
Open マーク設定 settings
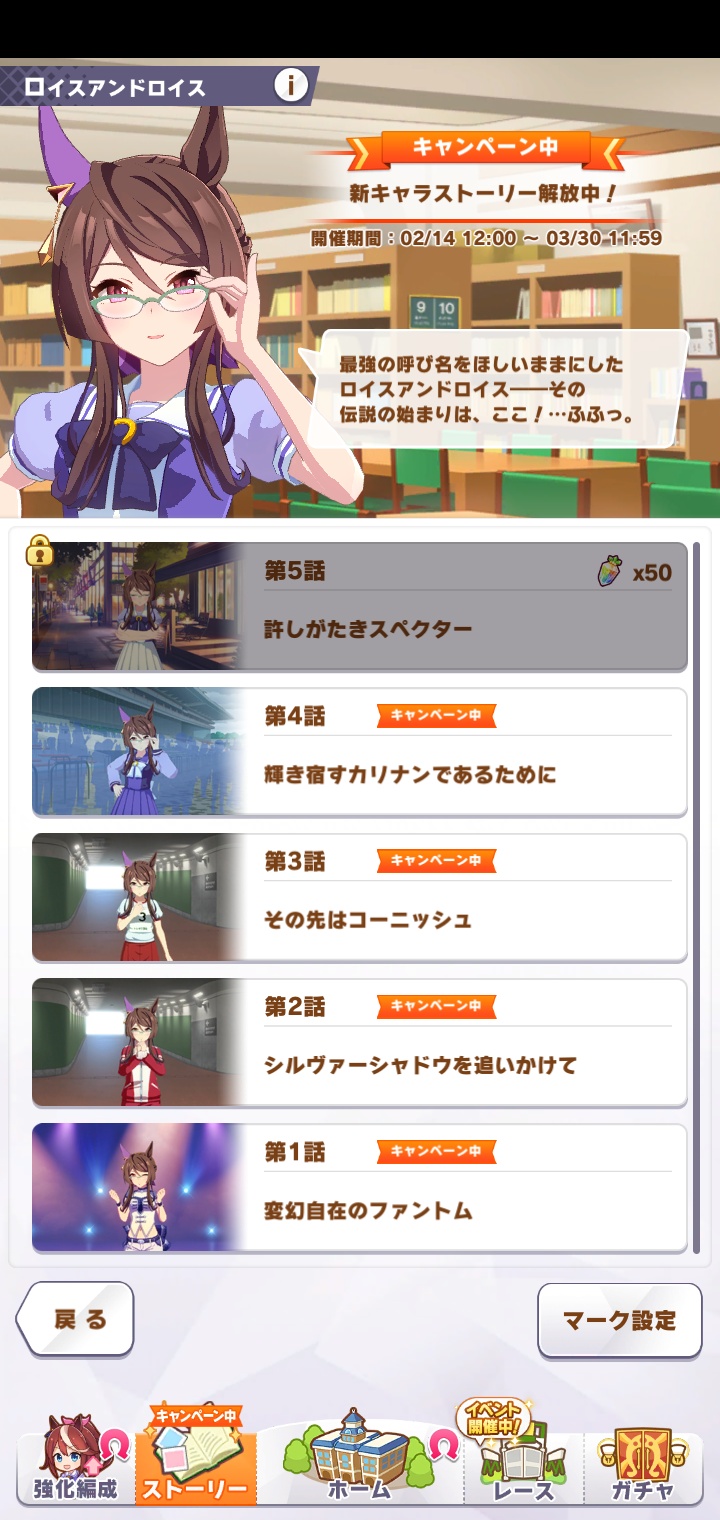[x=619, y=1320]
